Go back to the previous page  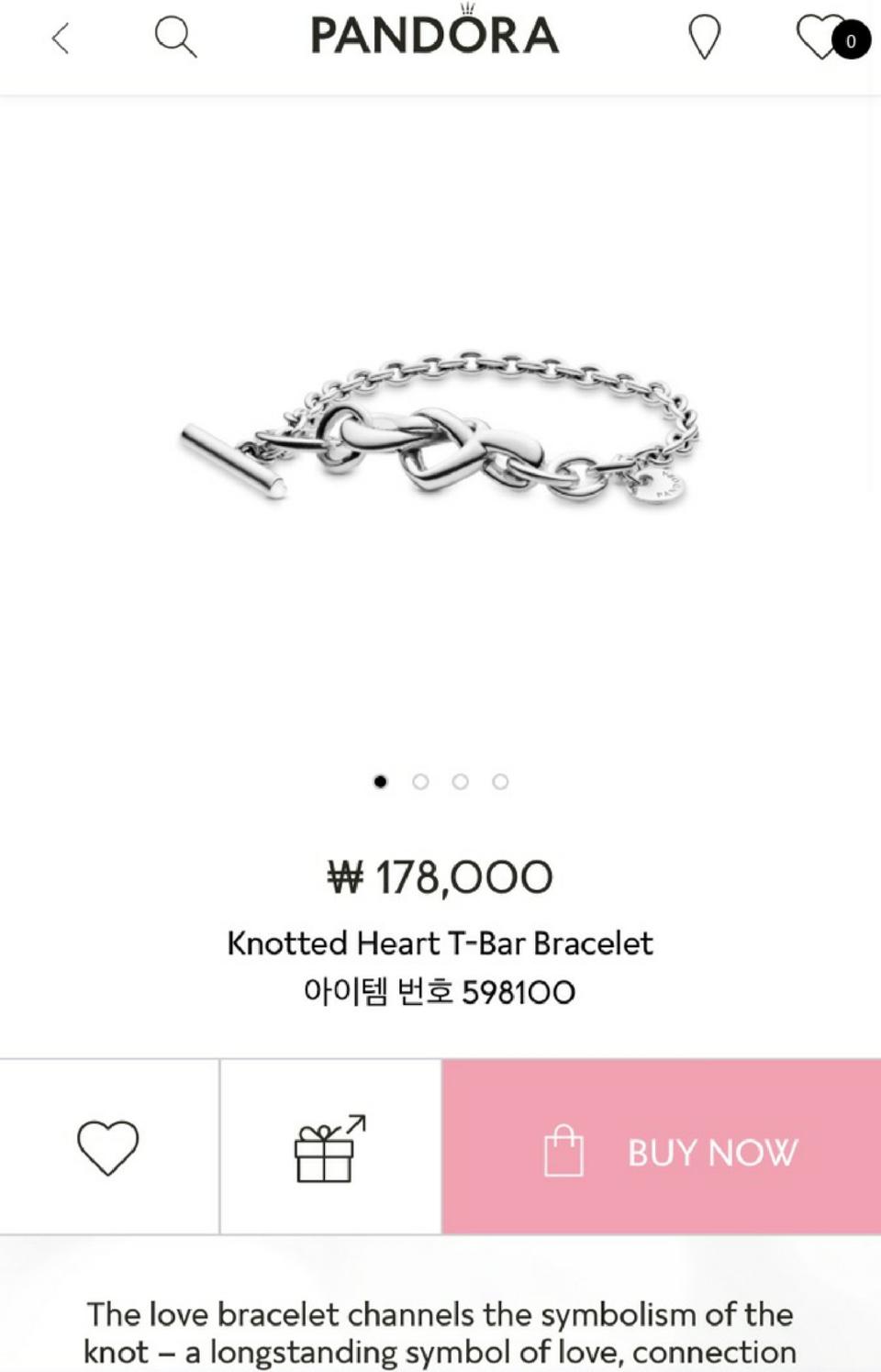61,39
